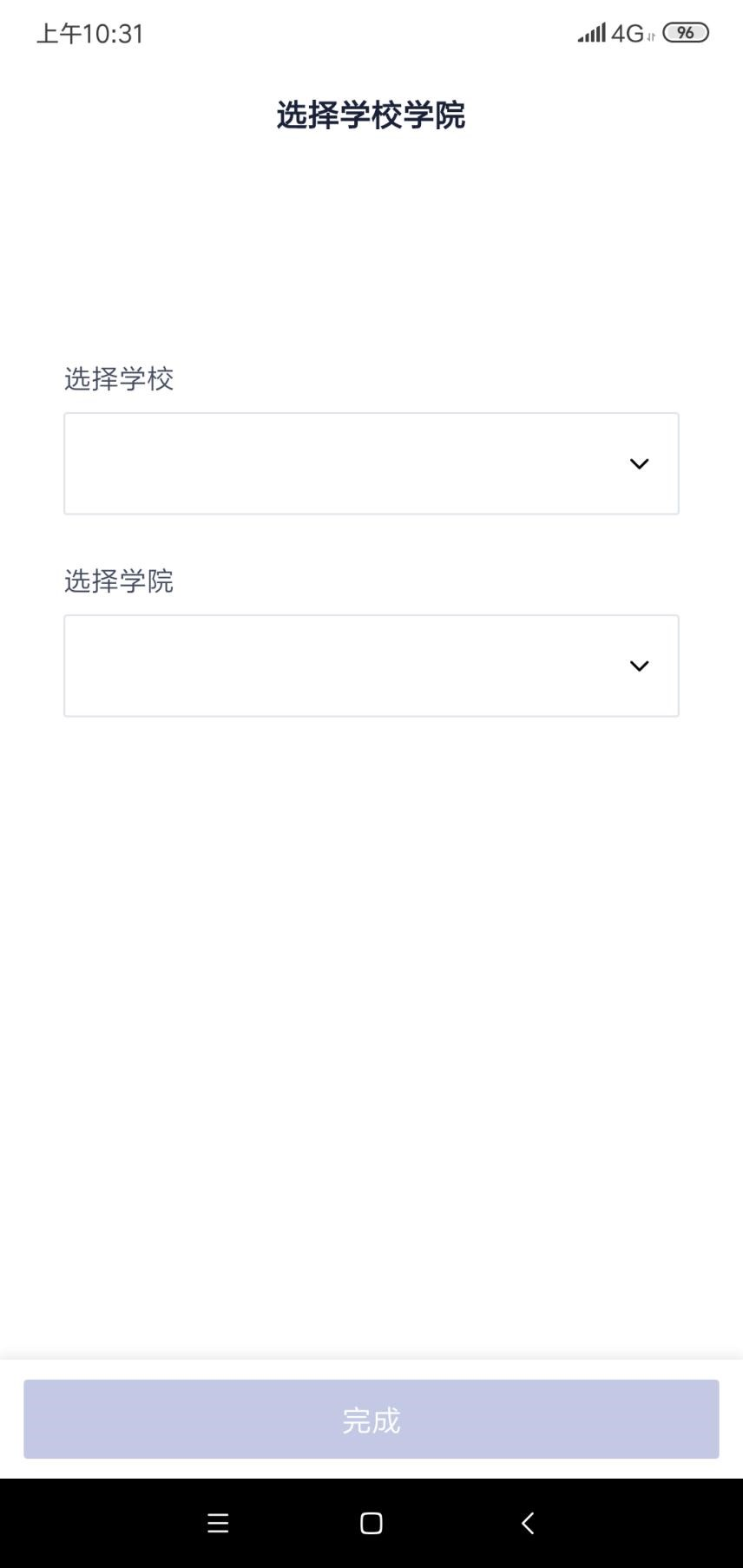Expand the 选择学院 dropdown
743x1568 pixels.
point(371,666)
